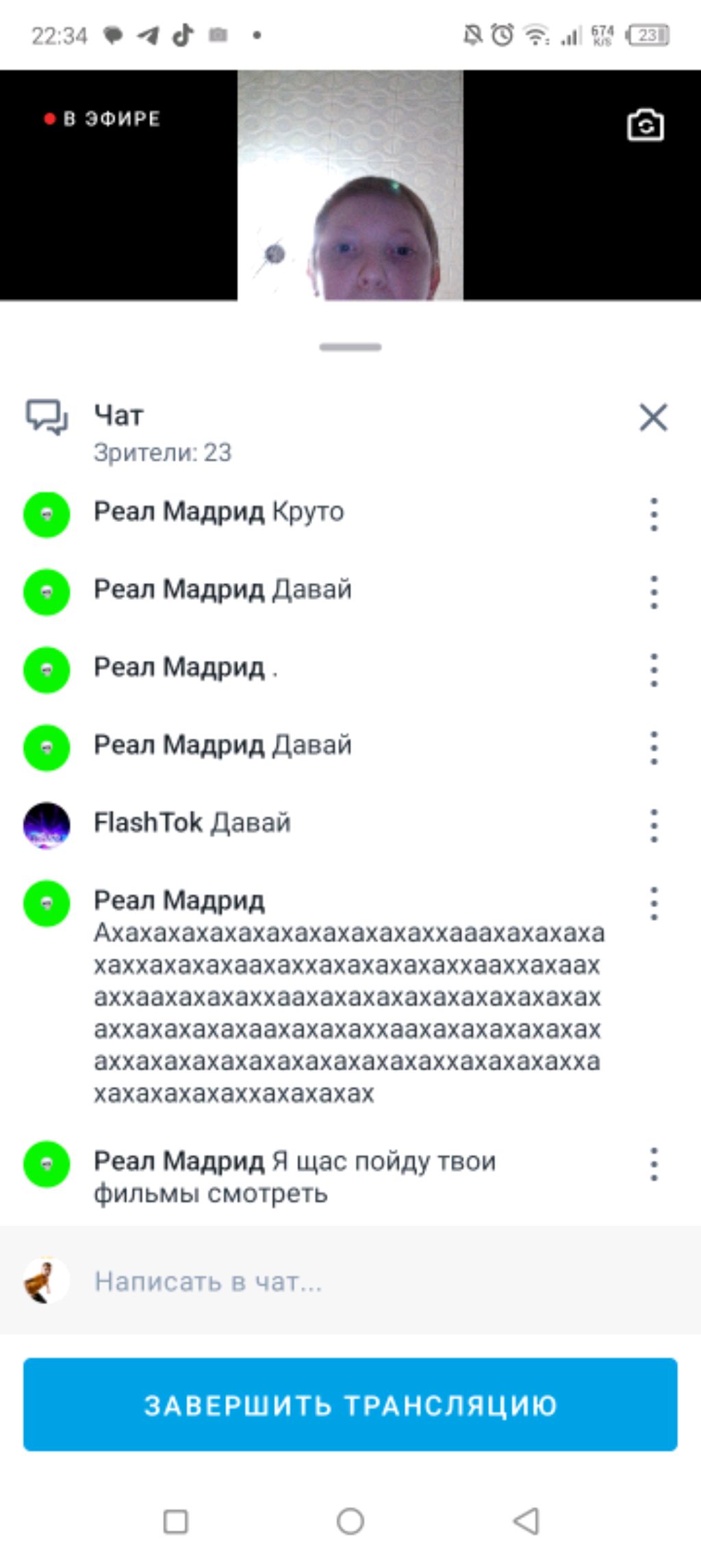Open recent apps from the navigation bar
The width and height of the screenshot is (701, 1568).
click(176, 1521)
